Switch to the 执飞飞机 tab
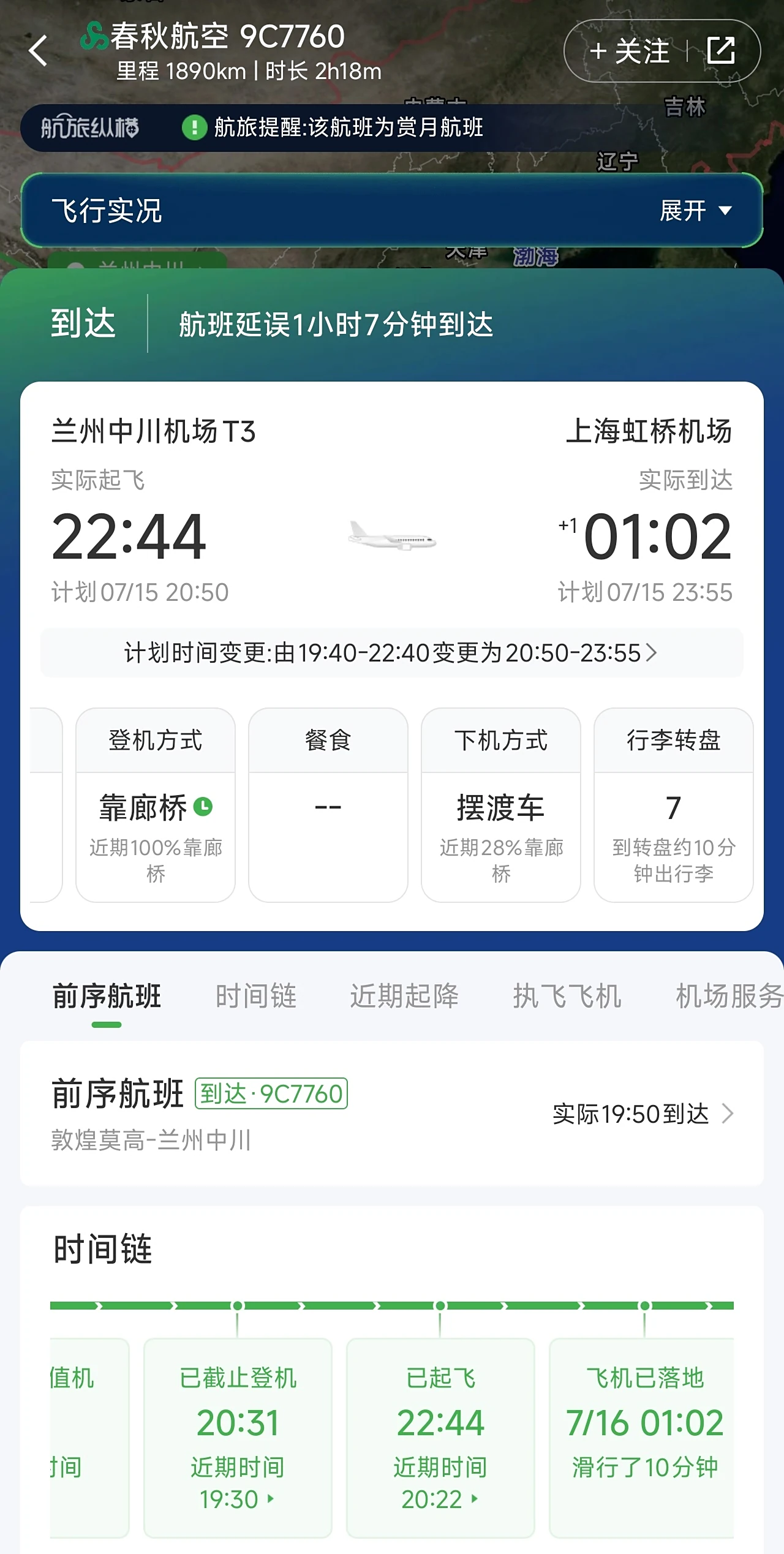Image resolution: width=784 pixels, height=1554 pixels. coord(567,997)
